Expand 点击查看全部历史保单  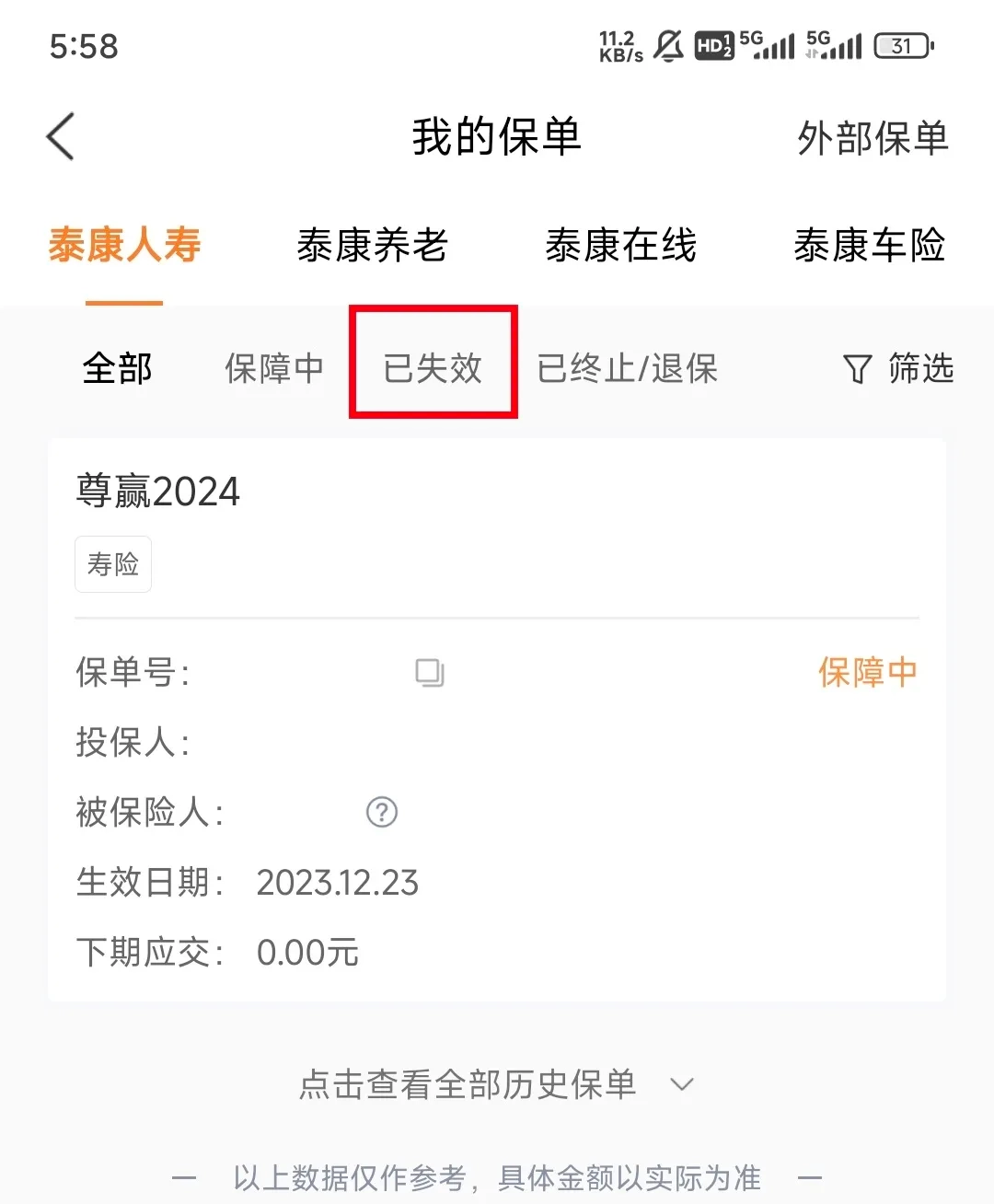tap(495, 1084)
